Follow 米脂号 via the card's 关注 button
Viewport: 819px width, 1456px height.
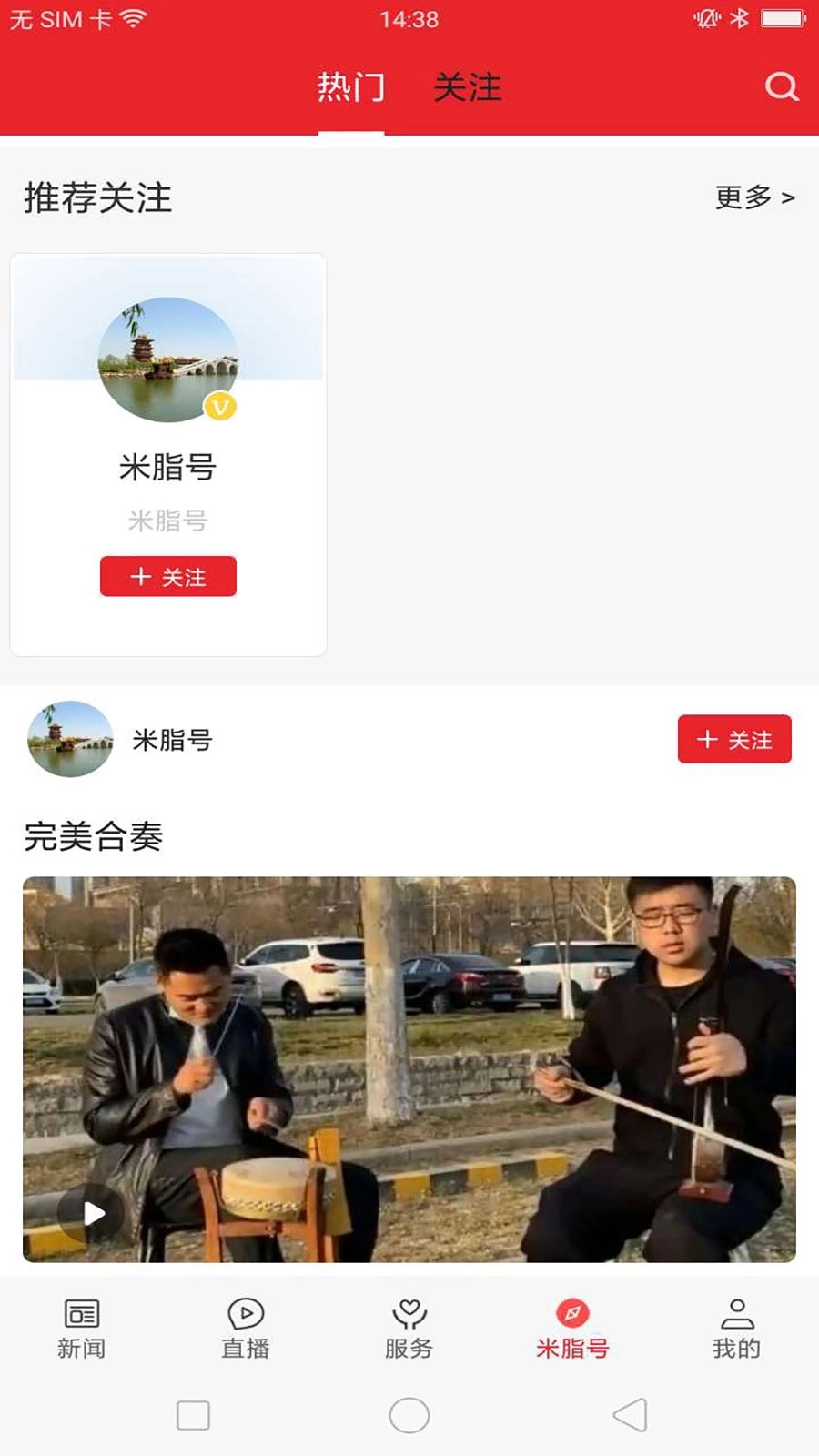167,576
